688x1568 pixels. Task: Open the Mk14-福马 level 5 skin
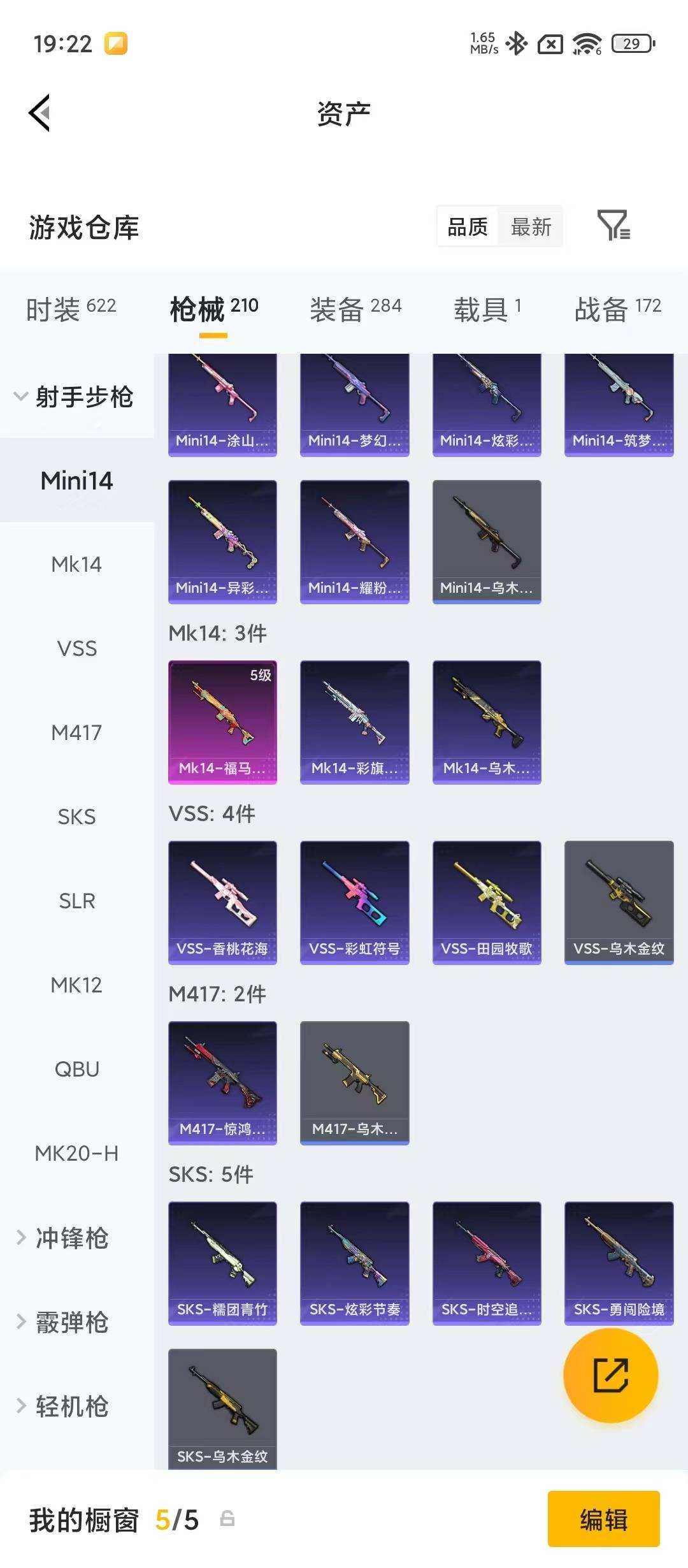pos(222,722)
